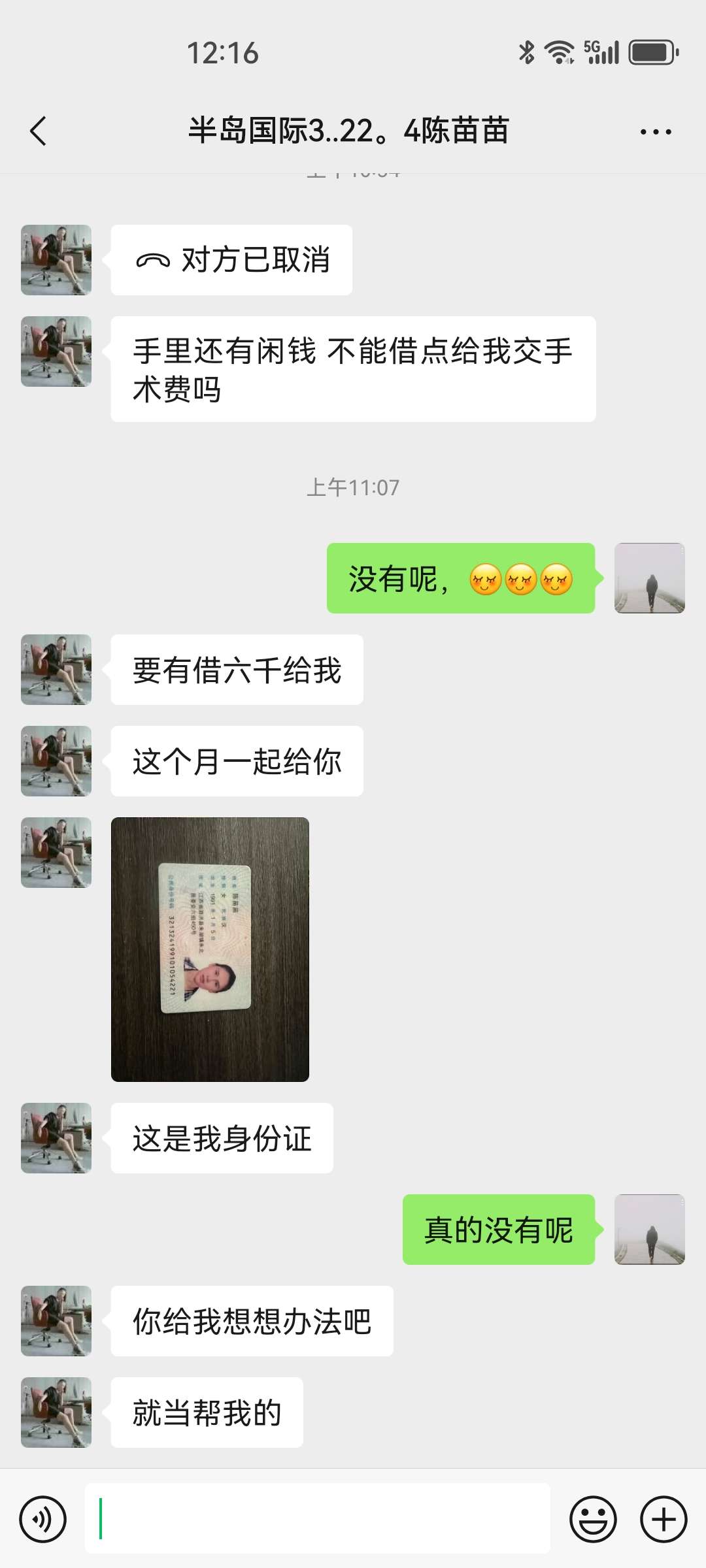Open contact avatar beside 这是我身份证
Screen dimensions: 706x1568
click(56, 1138)
